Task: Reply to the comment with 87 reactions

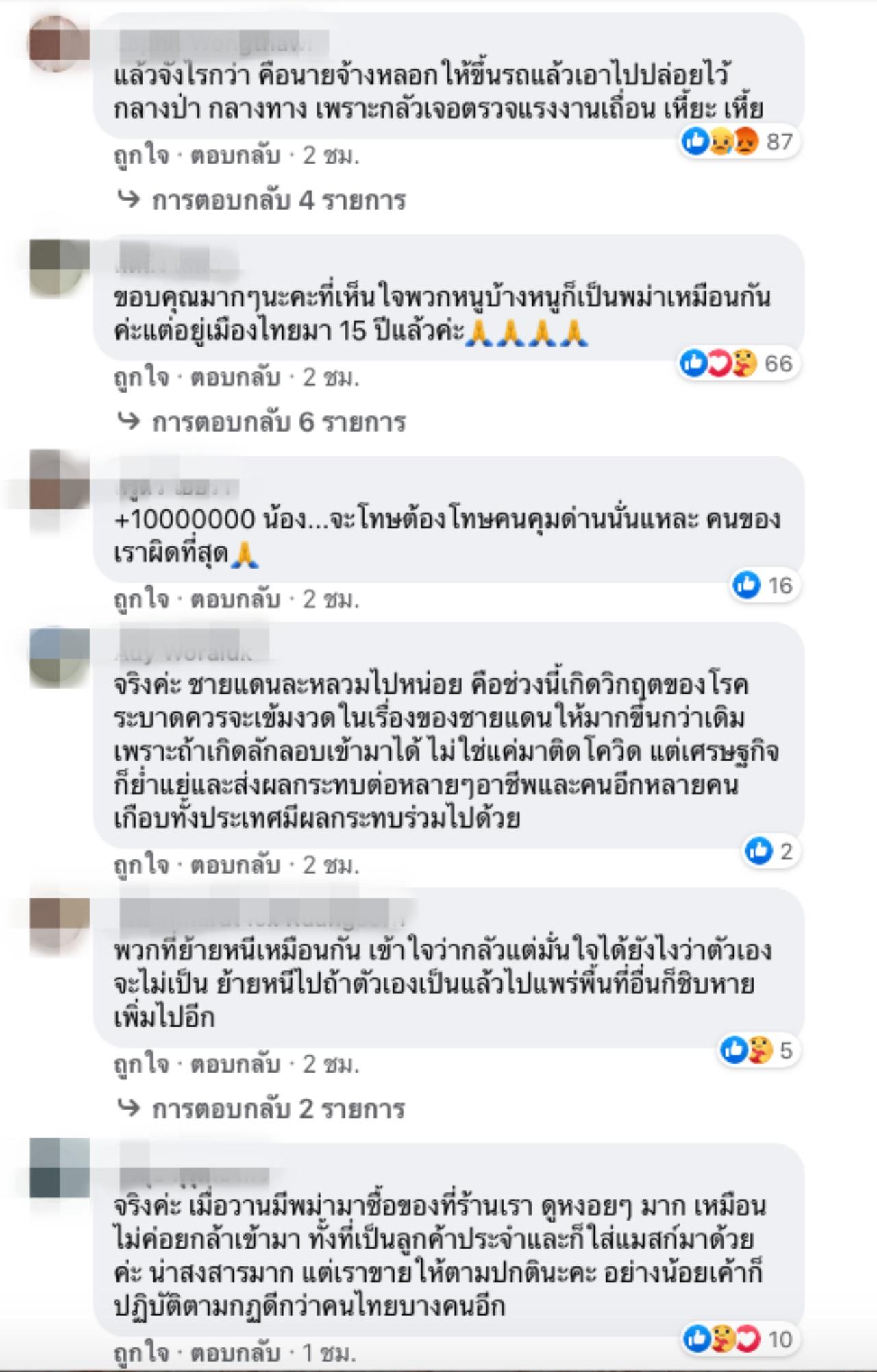Action: click(x=235, y=156)
